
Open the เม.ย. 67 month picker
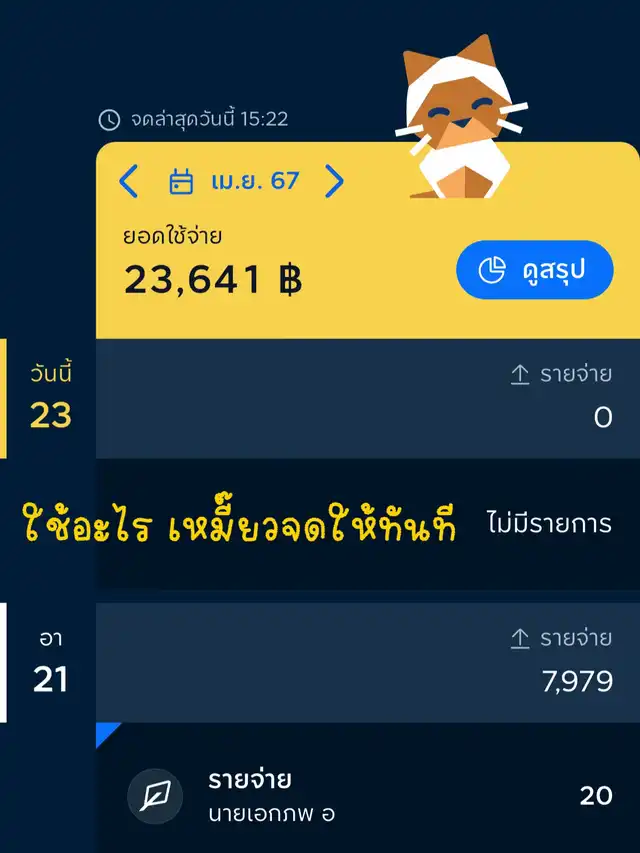pyautogui.click(x=235, y=181)
